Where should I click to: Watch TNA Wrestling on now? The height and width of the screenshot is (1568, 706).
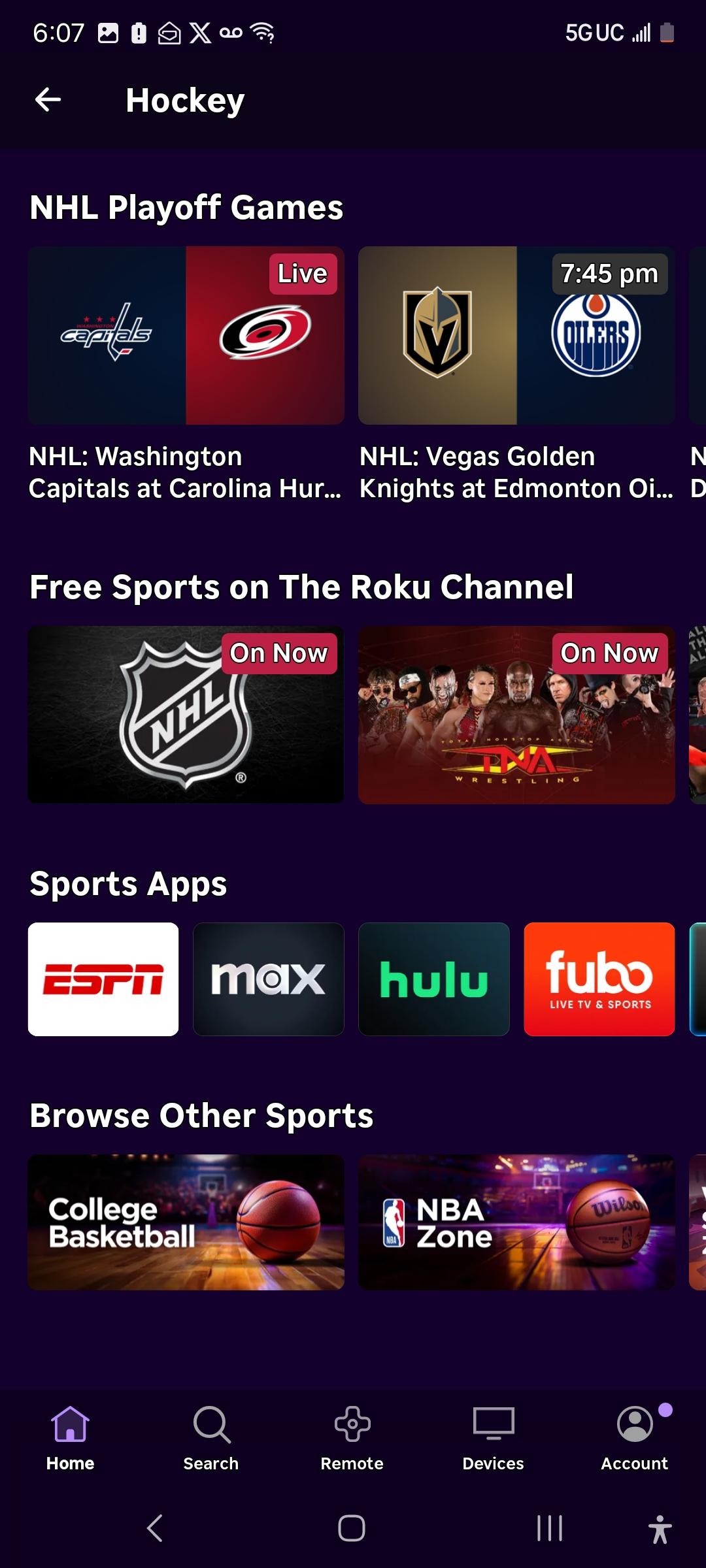tap(516, 715)
